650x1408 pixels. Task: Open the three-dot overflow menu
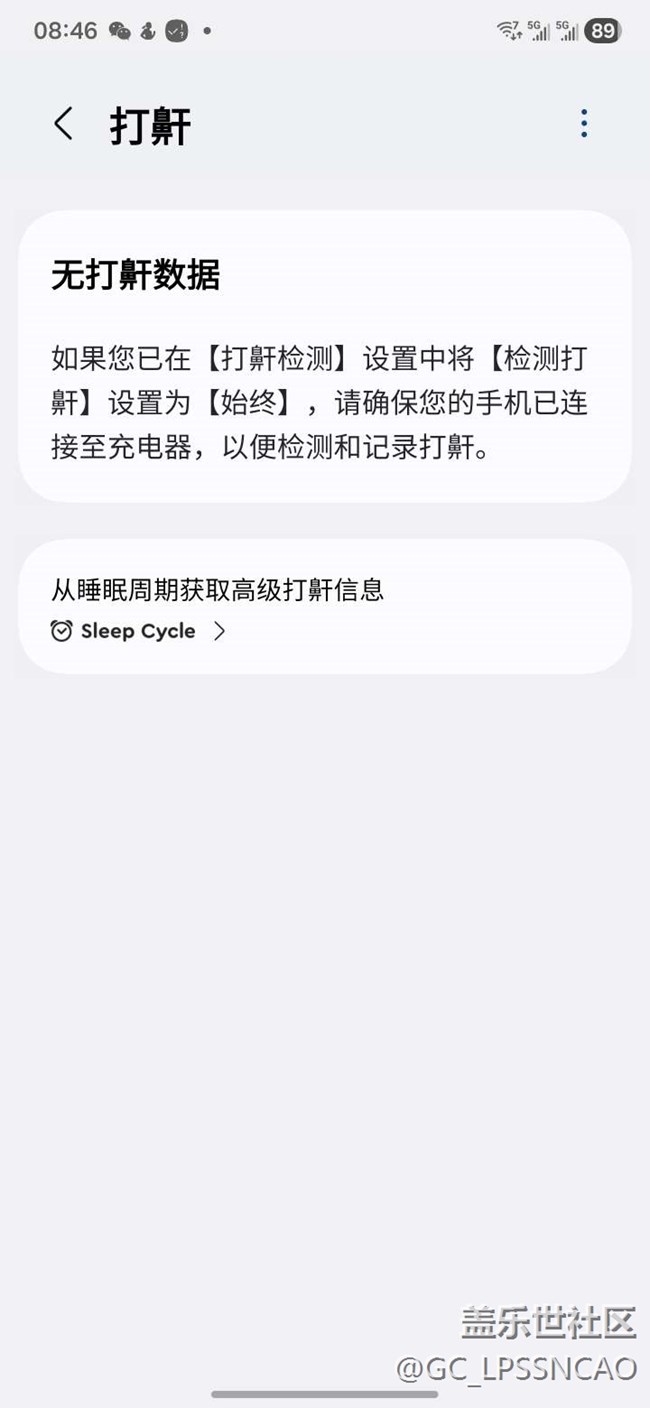click(584, 124)
